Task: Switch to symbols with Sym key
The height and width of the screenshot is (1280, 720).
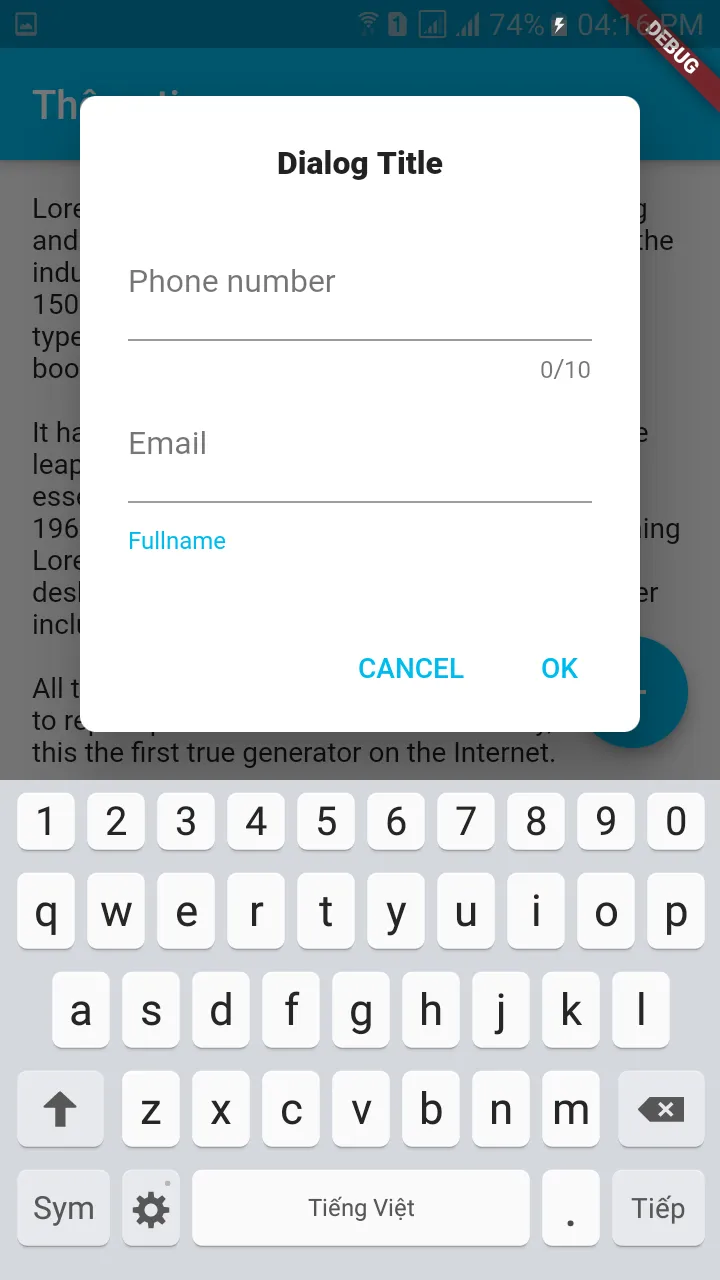Action: [x=63, y=1208]
